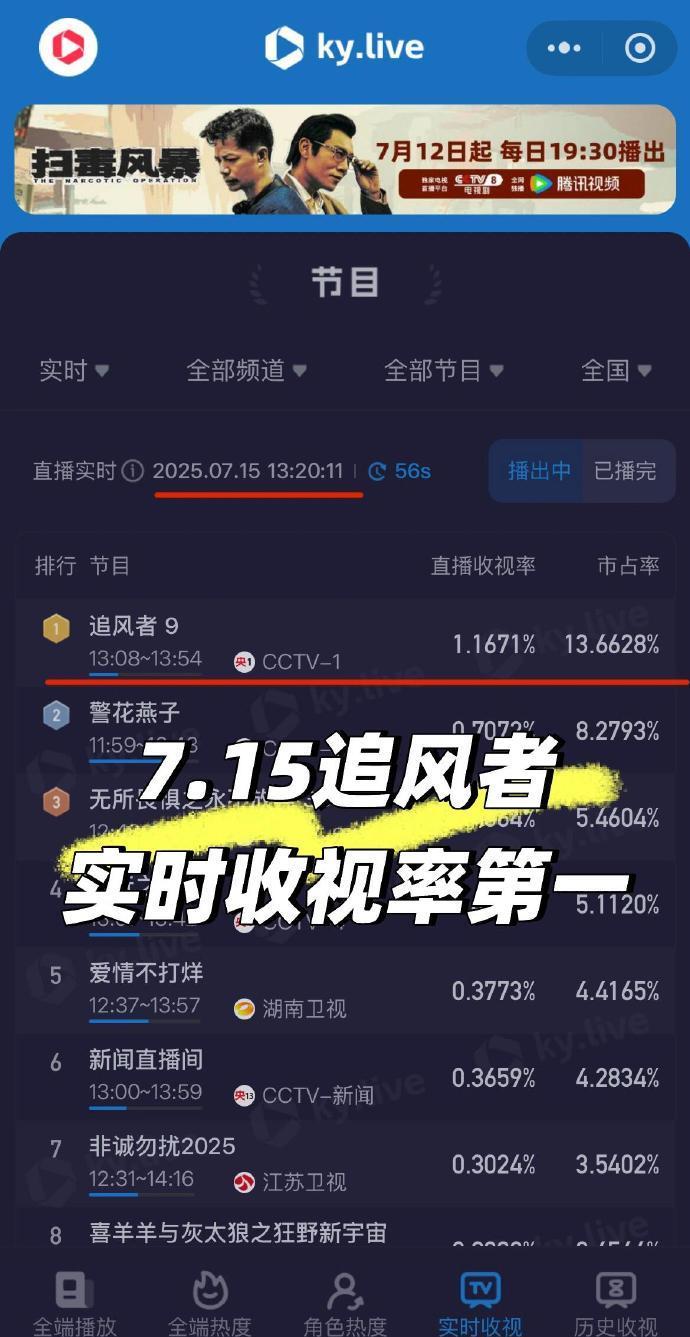The width and height of the screenshot is (690, 1337).
Task: Open the 新闻直播间 program row
Action: (344, 1077)
